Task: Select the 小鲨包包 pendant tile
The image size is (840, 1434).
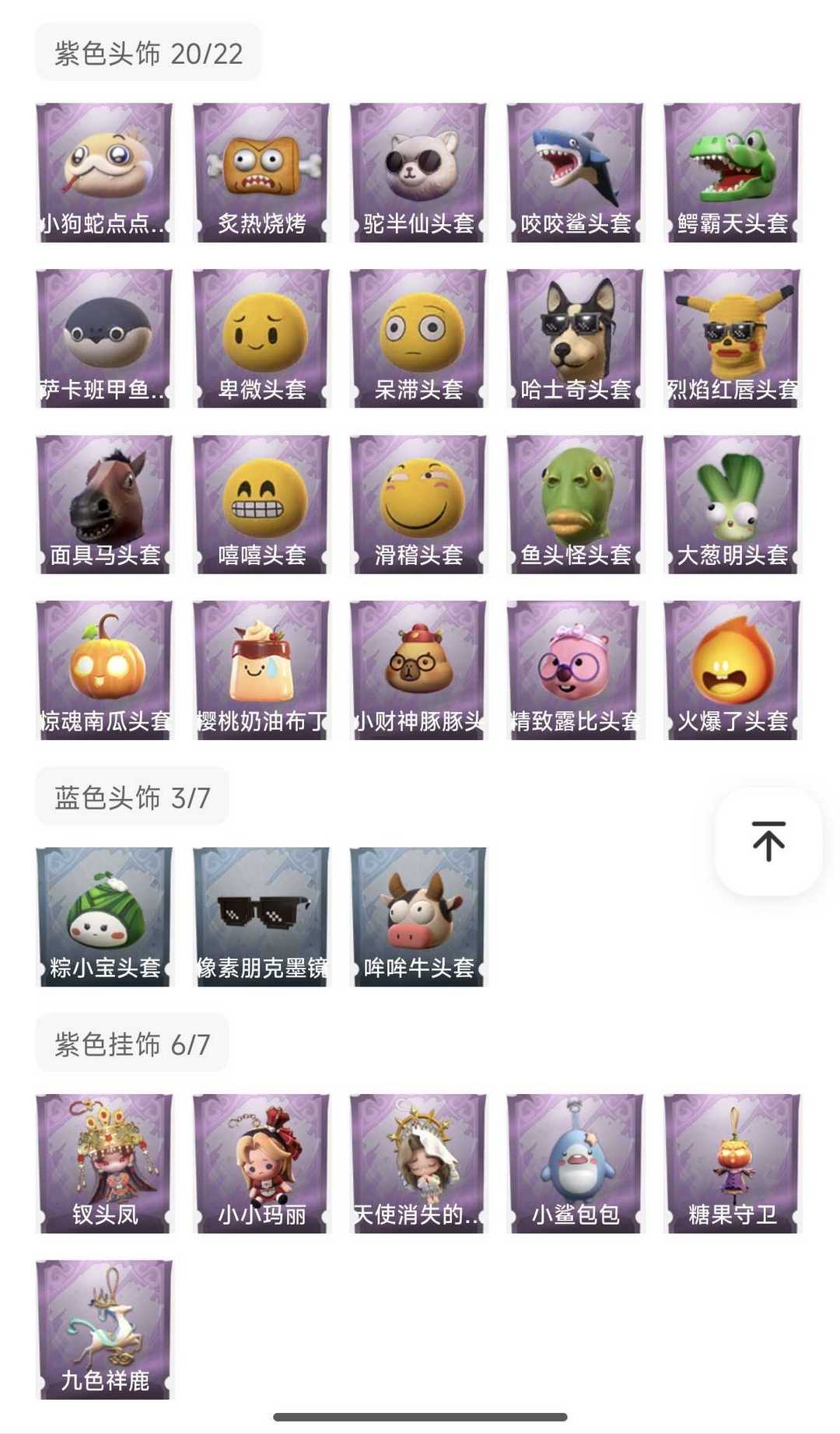Action: 576,1163
